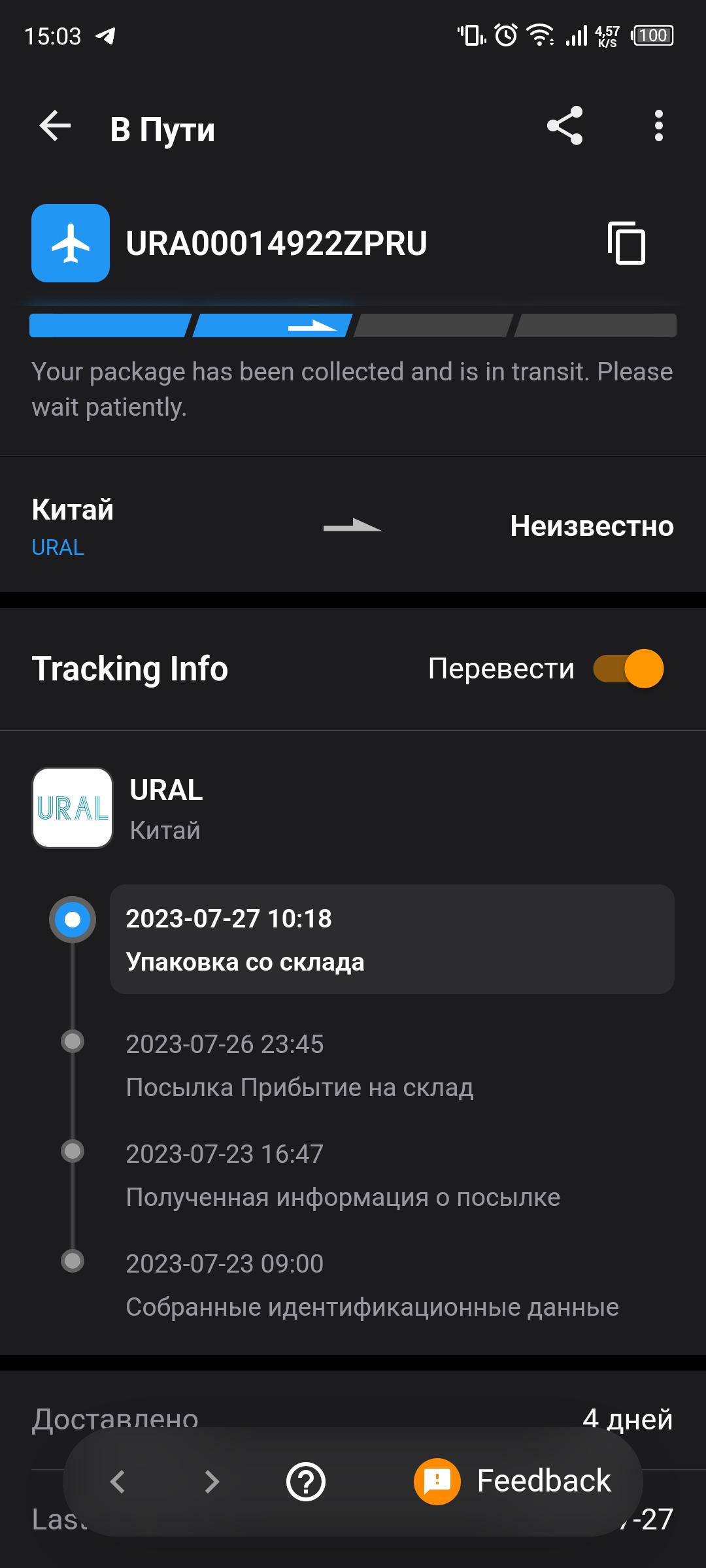Tap the Feedback button
706x1568 pixels.
pyautogui.click(x=513, y=1481)
